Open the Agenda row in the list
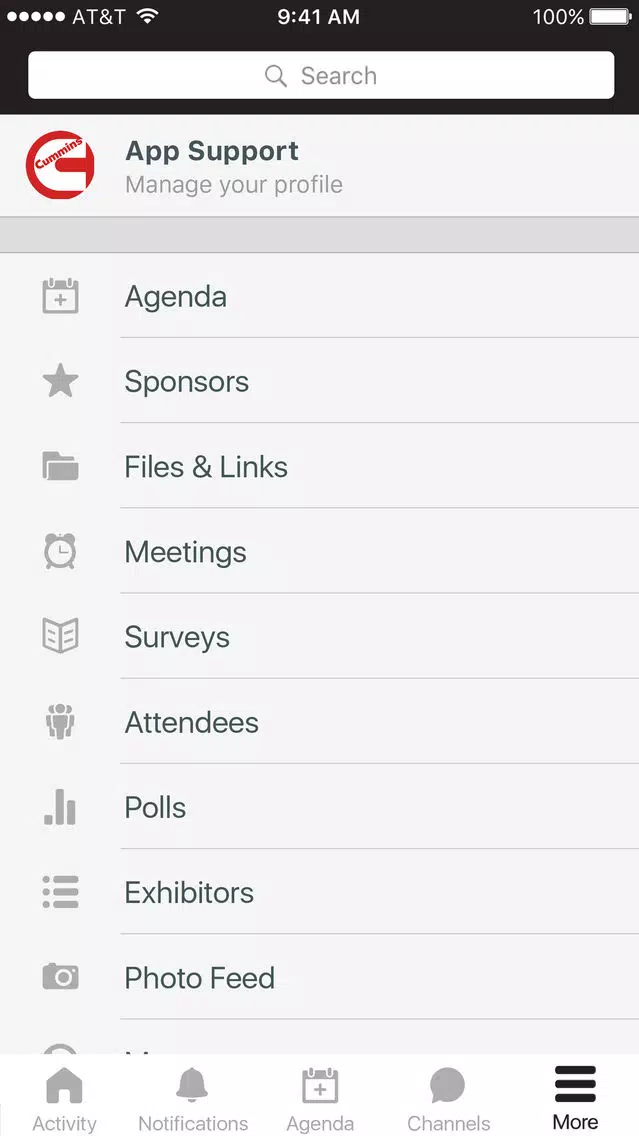Viewport: 639px width, 1136px height. pyautogui.click(x=320, y=296)
